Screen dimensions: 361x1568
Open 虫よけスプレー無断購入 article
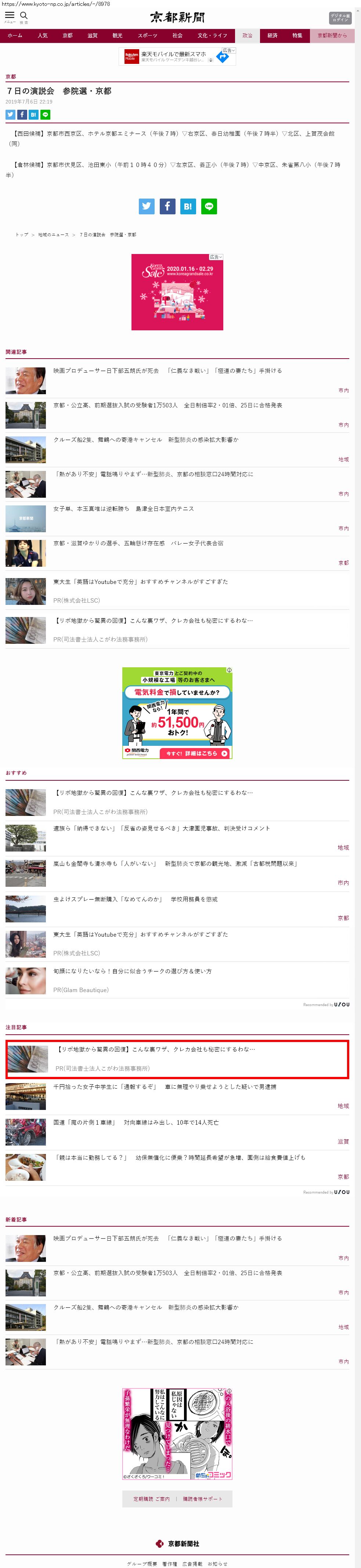pos(135,899)
